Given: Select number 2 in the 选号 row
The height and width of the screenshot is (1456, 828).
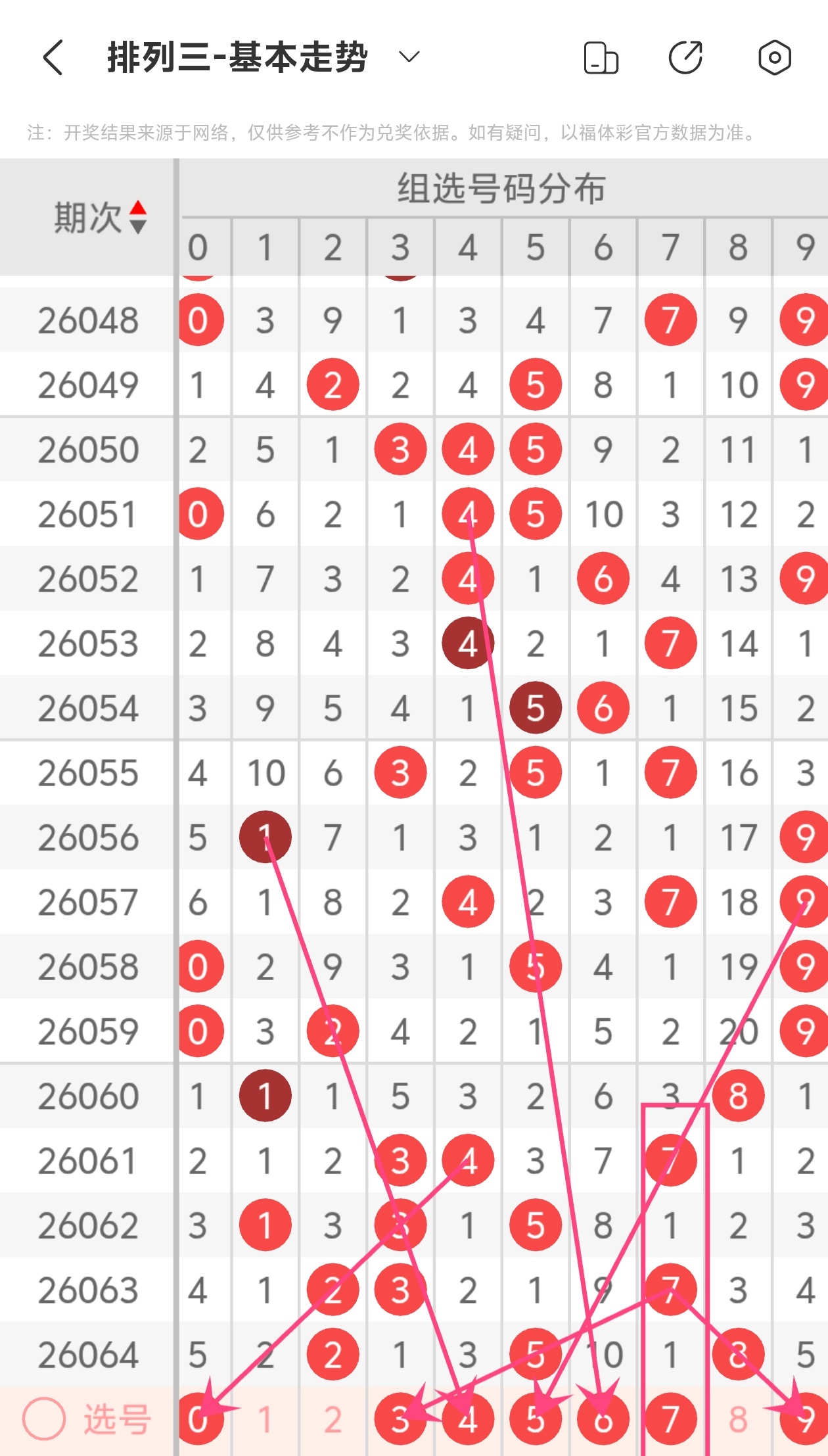Looking at the screenshot, I should point(333,1419).
